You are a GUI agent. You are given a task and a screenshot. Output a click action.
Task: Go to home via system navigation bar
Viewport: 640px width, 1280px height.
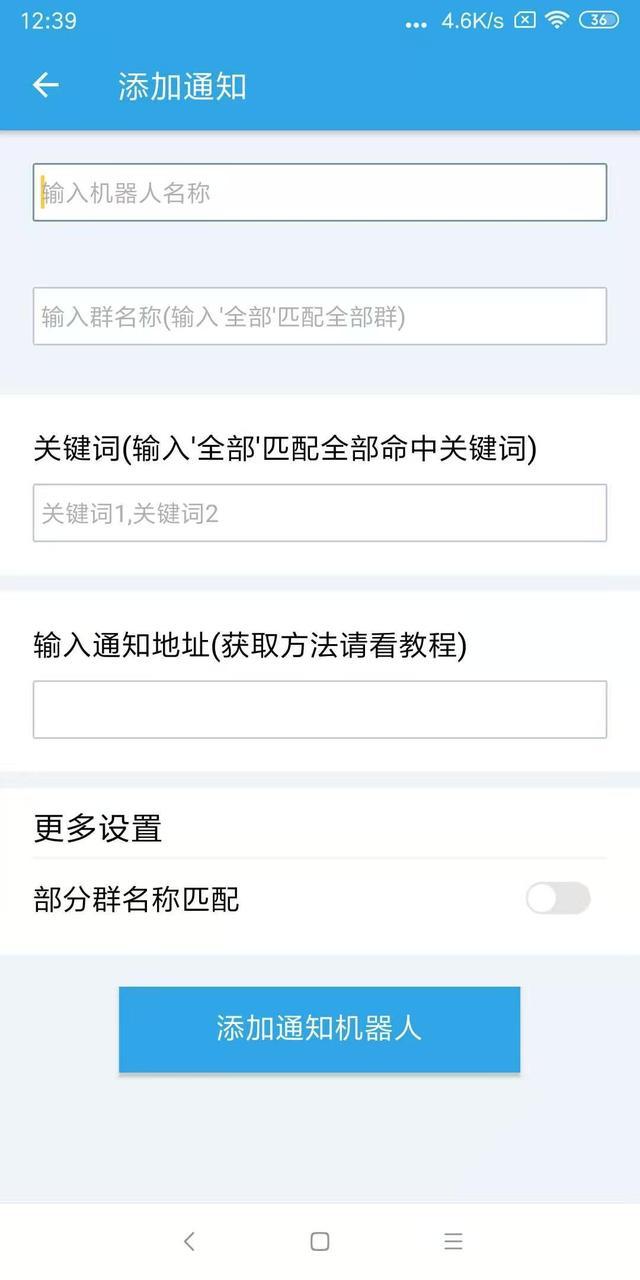click(320, 1241)
